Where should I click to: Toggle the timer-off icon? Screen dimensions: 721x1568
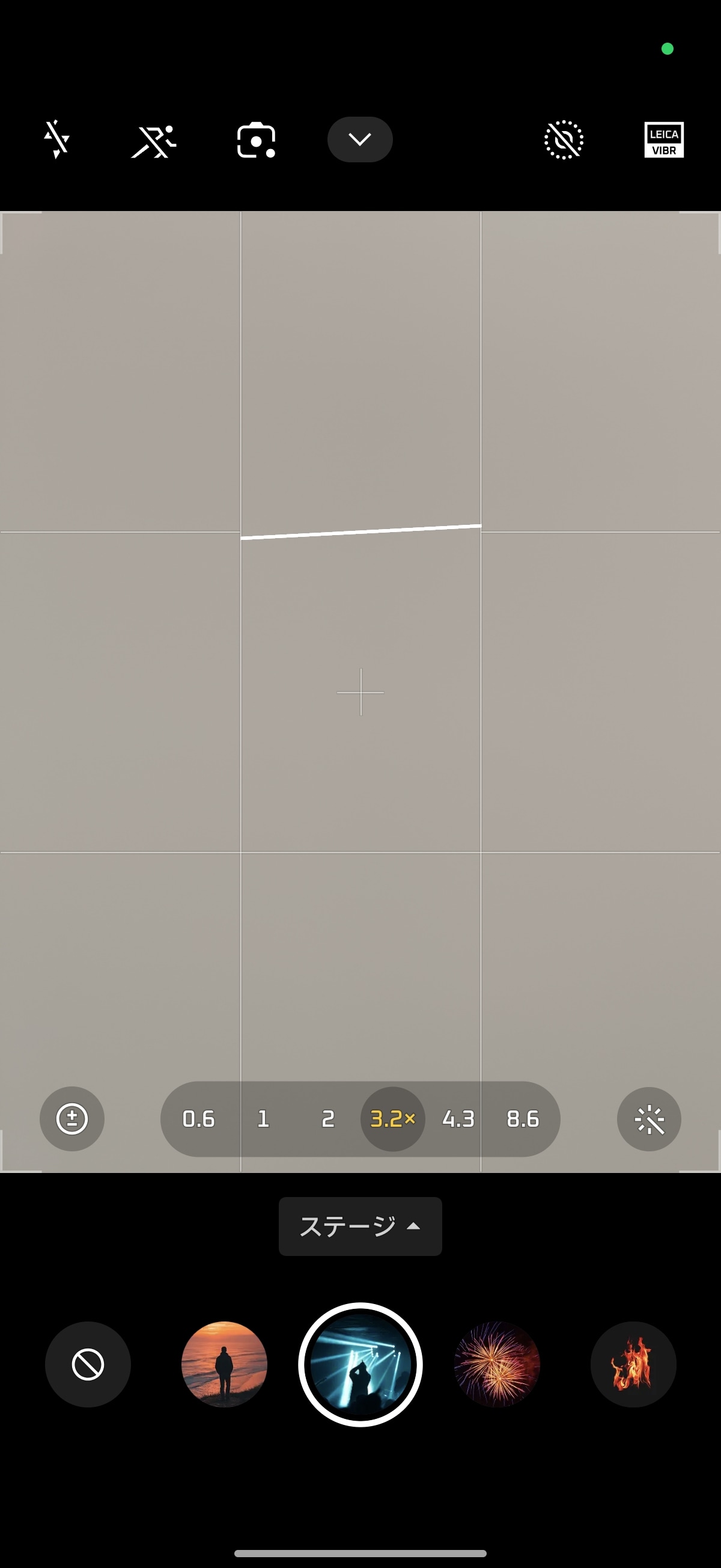564,140
